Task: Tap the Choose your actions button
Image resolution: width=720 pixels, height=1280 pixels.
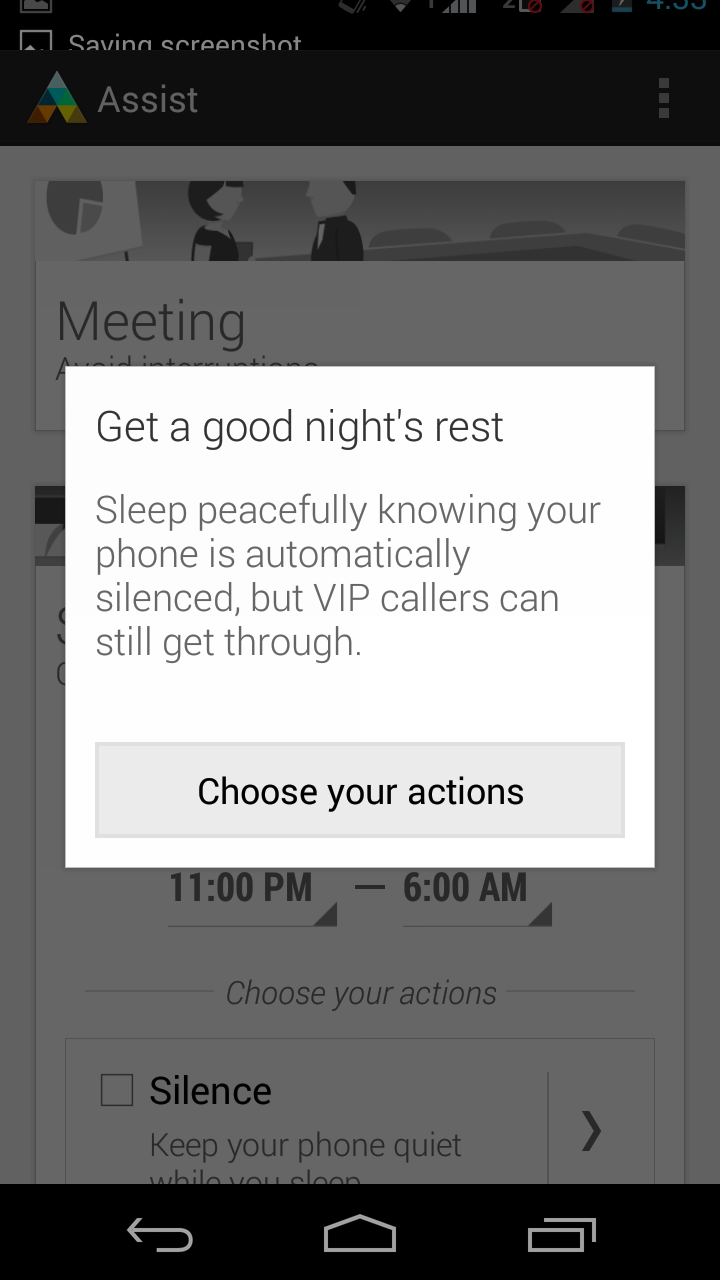Action: click(360, 790)
